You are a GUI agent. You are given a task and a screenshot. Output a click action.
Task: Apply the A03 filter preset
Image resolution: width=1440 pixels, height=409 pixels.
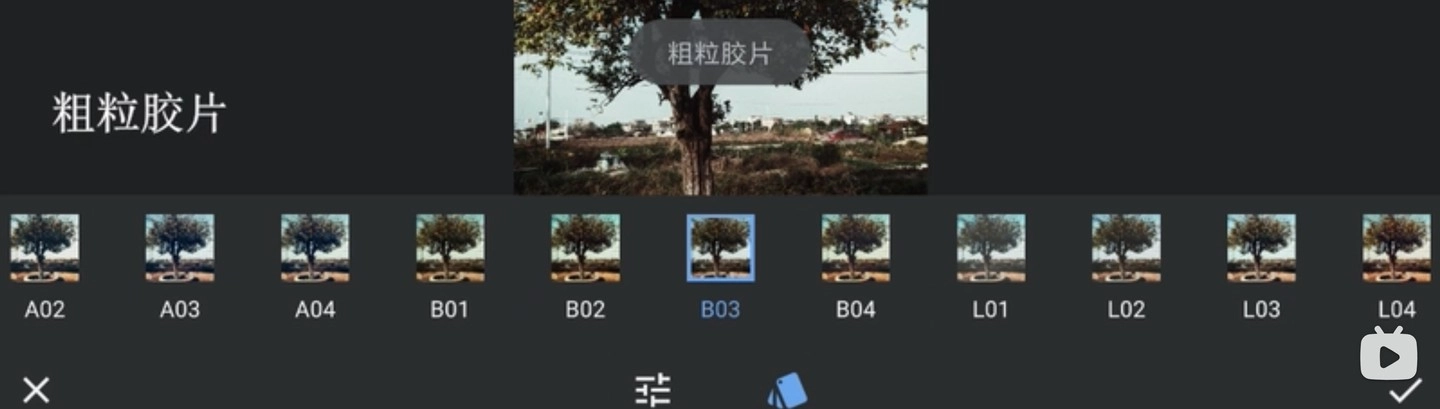[x=180, y=248]
